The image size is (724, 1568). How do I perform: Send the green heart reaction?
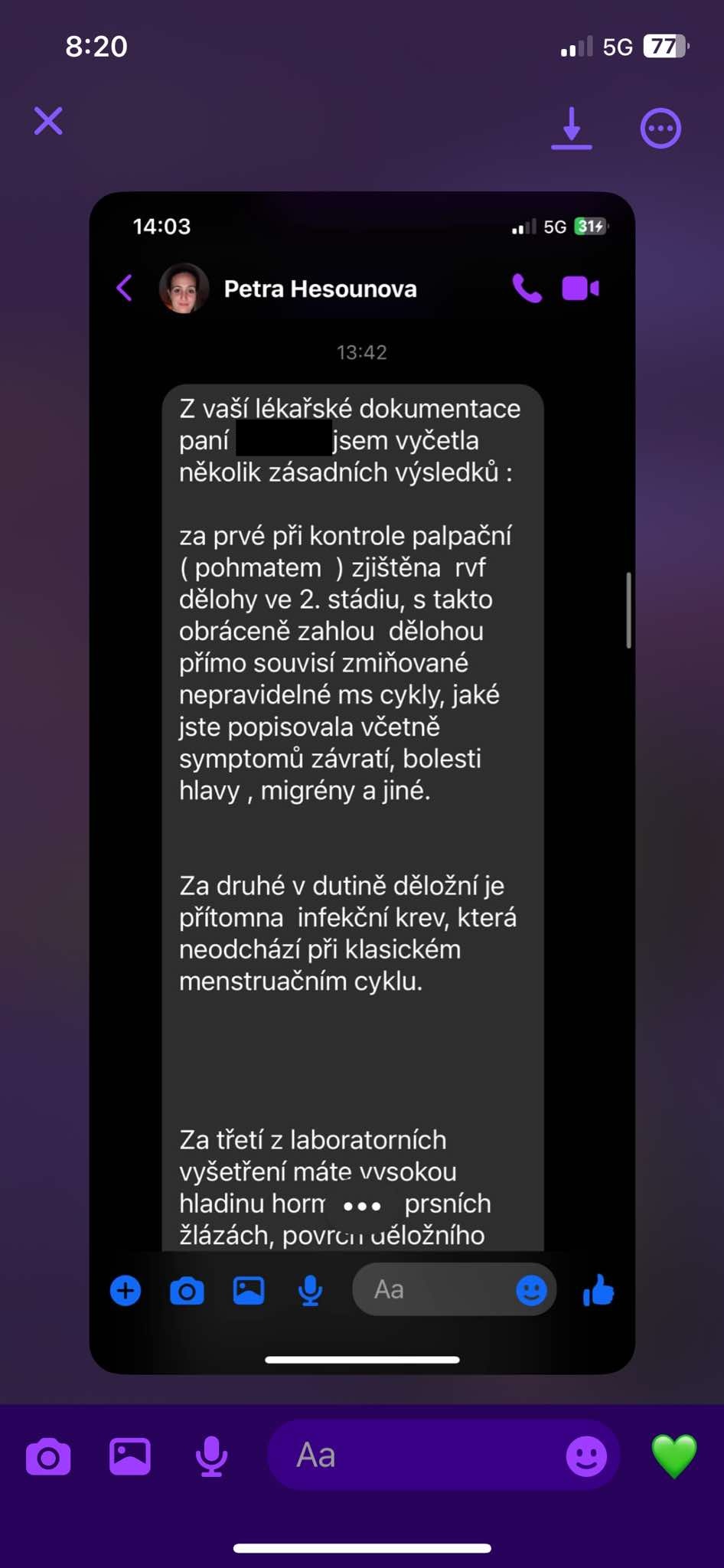[x=673, y=1455]
